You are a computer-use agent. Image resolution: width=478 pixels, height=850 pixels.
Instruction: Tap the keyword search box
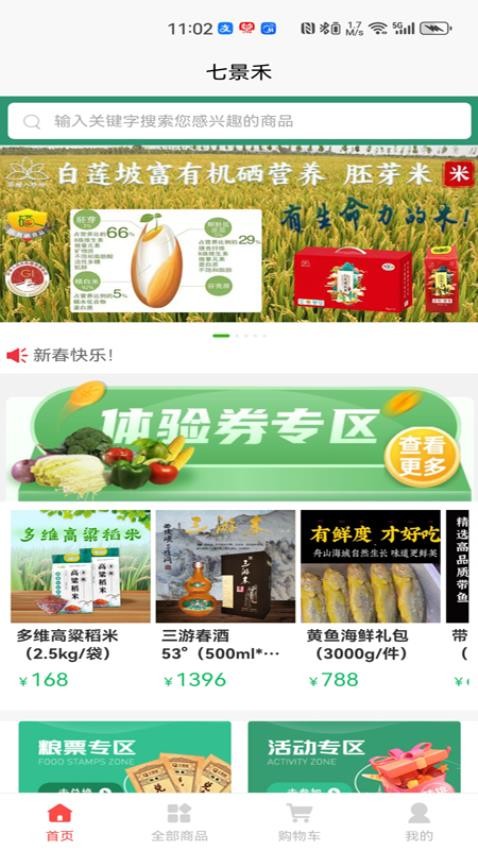[x=239, y=121]
